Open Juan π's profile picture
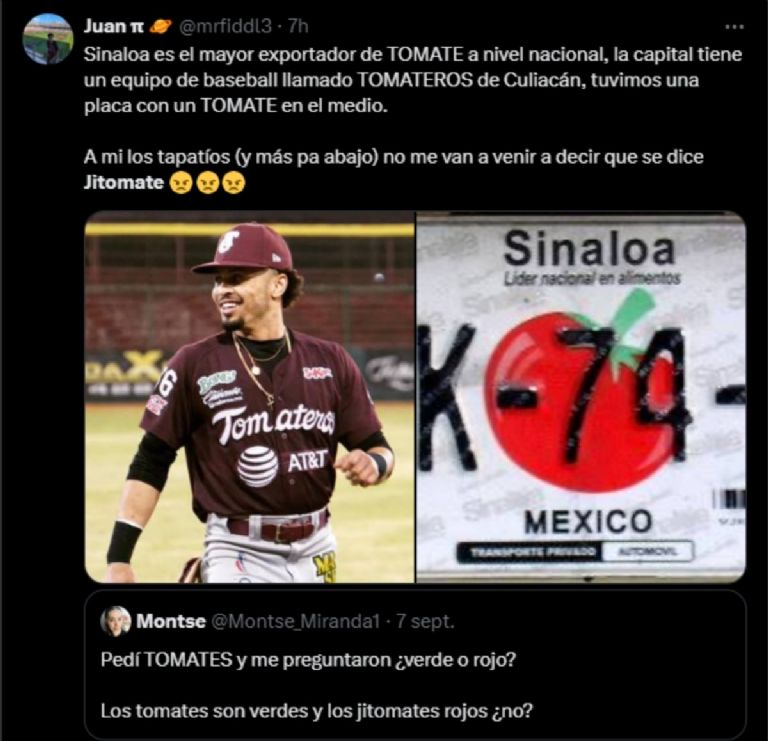768x741 pixels. pos(47,39)
